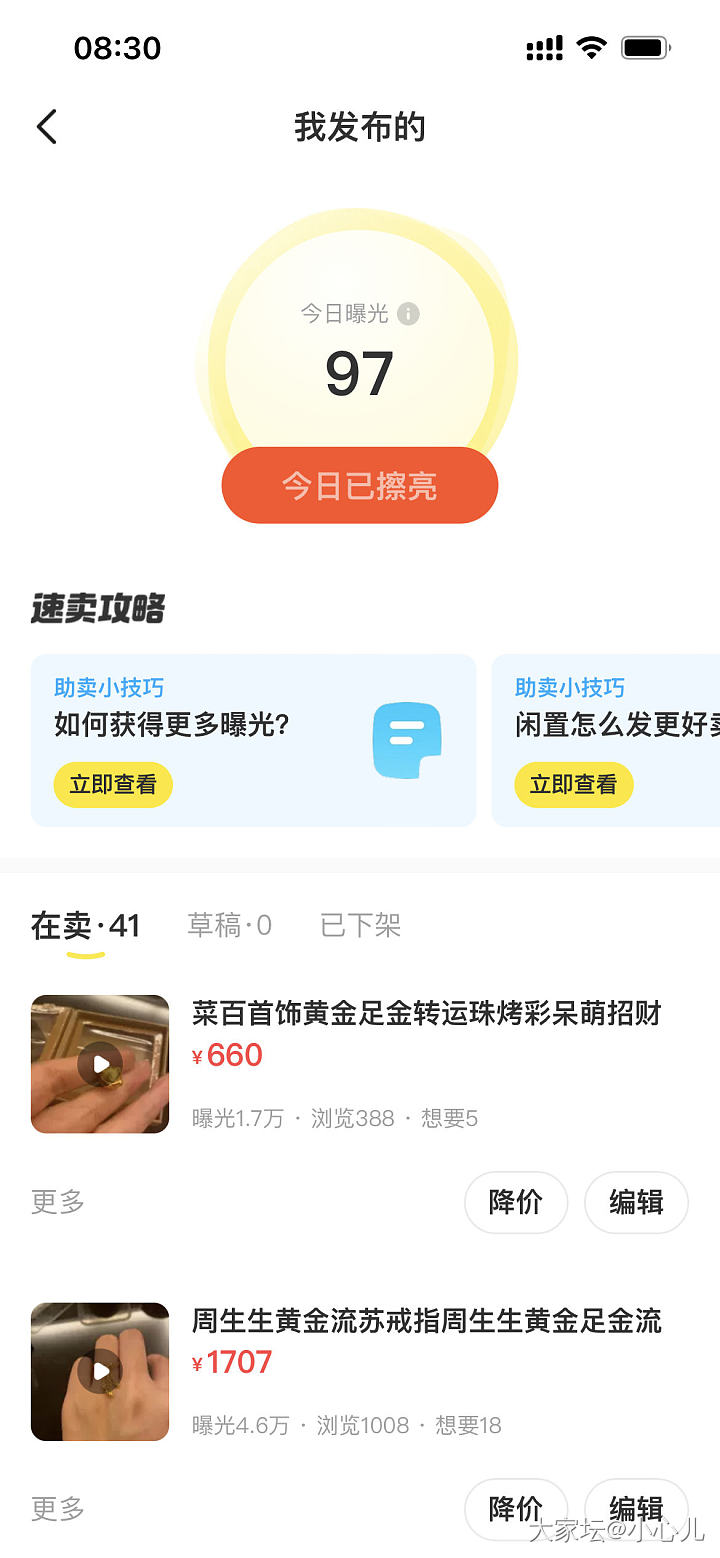Tap the 今日已擦亮 button
Image resolution: width=720 pixels, height=1558 pixels.
point(359,486)
